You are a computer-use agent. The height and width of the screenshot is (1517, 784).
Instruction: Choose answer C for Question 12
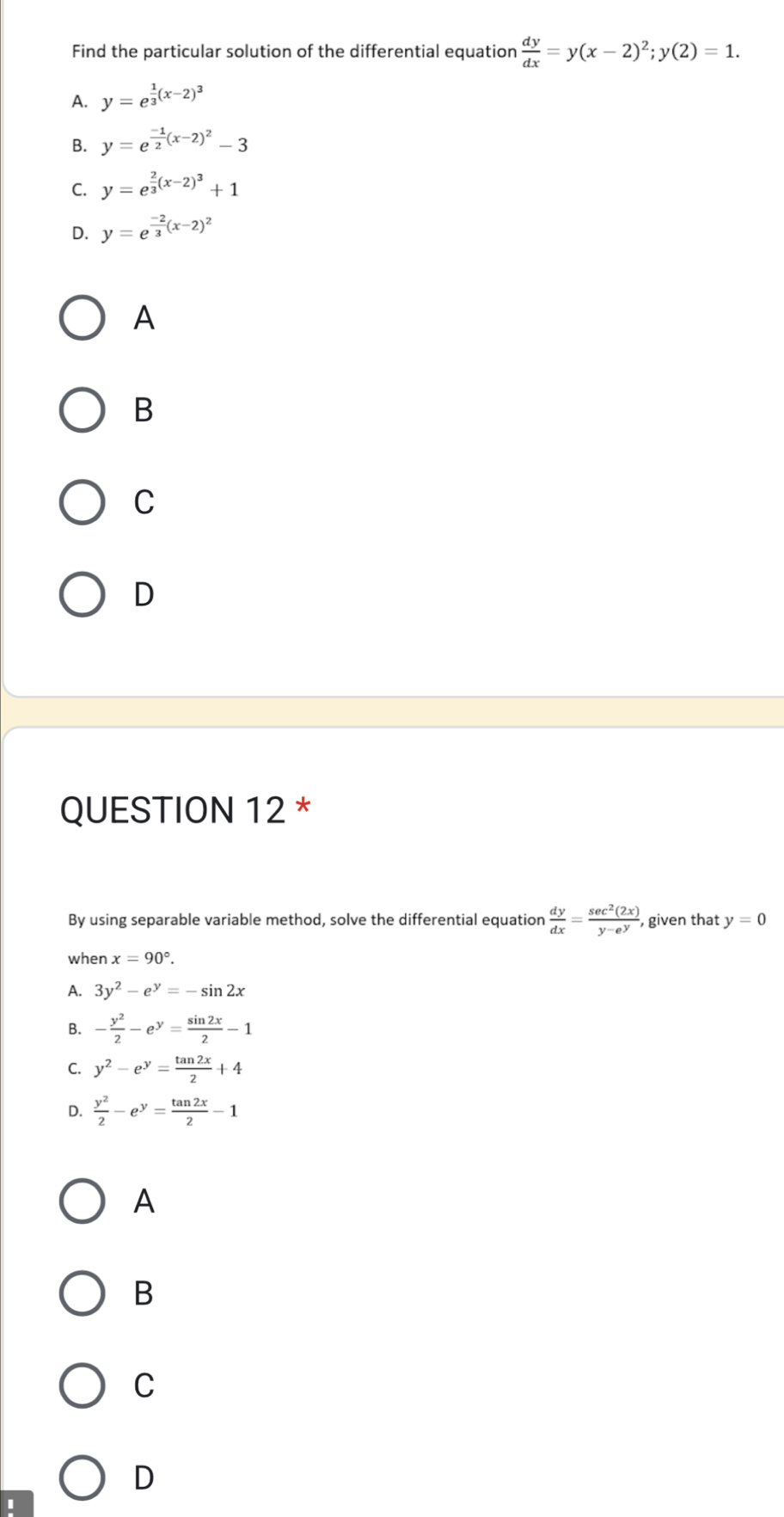[83, 1385]
